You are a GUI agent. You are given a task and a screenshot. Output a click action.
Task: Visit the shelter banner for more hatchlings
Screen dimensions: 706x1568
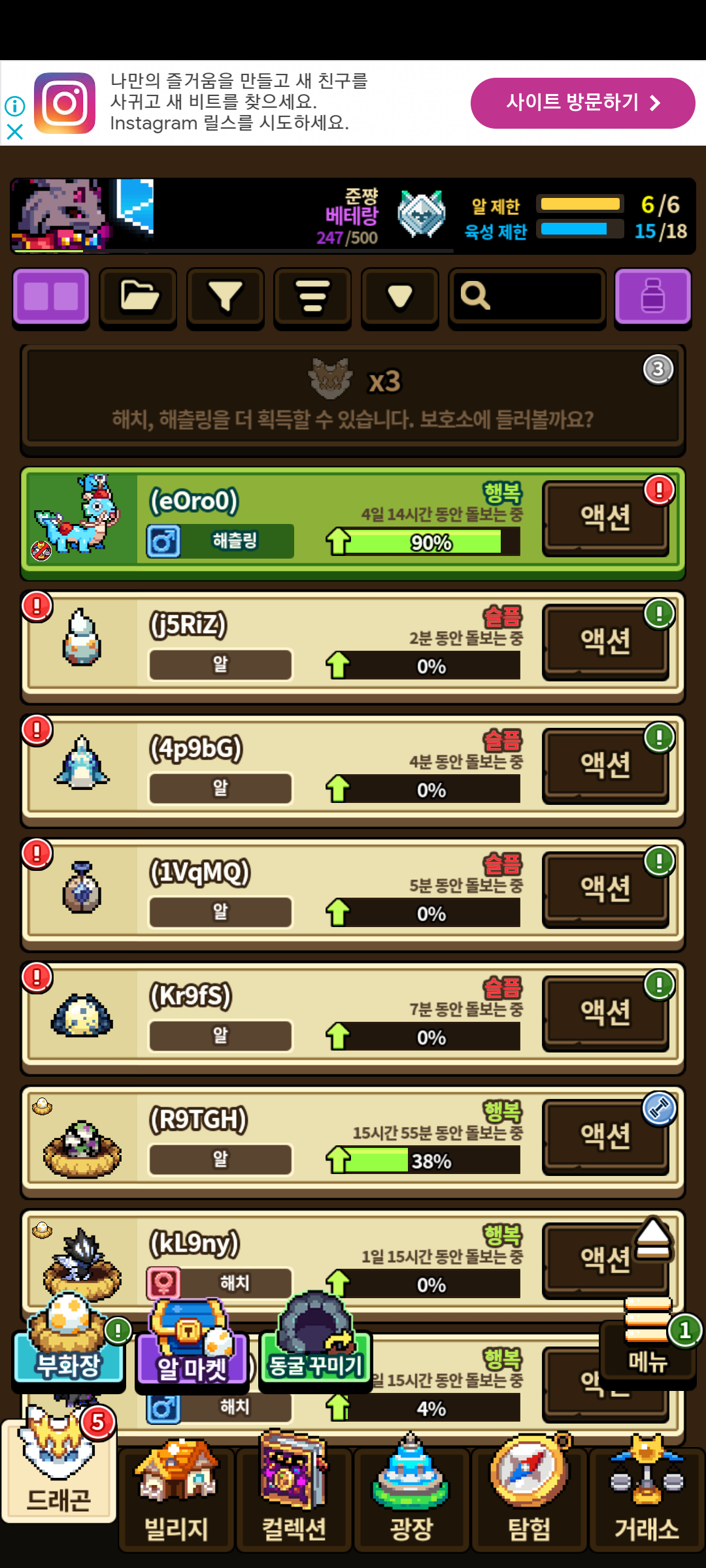(x=353, y=400)
